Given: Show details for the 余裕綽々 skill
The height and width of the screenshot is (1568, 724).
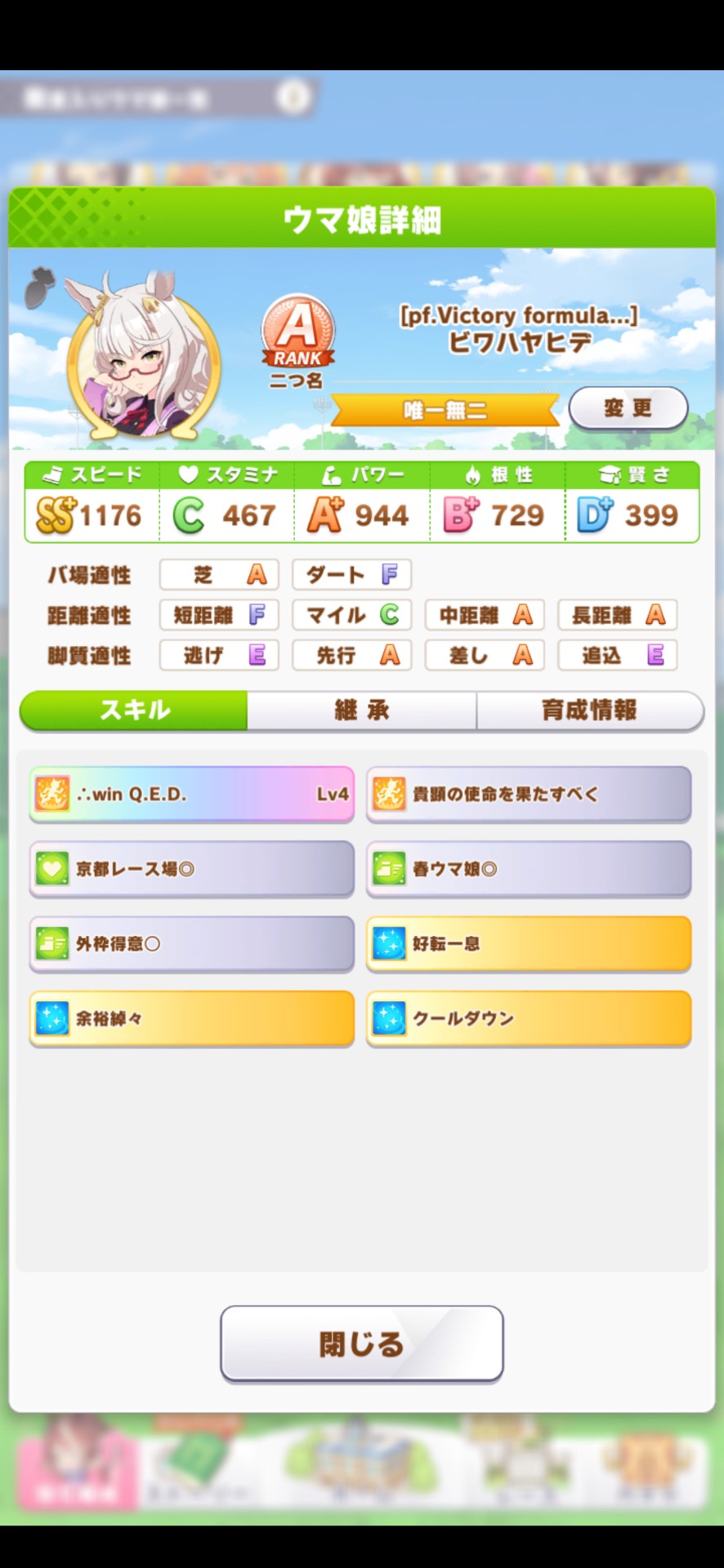Looking at the screenshot, I should 192,1018.
